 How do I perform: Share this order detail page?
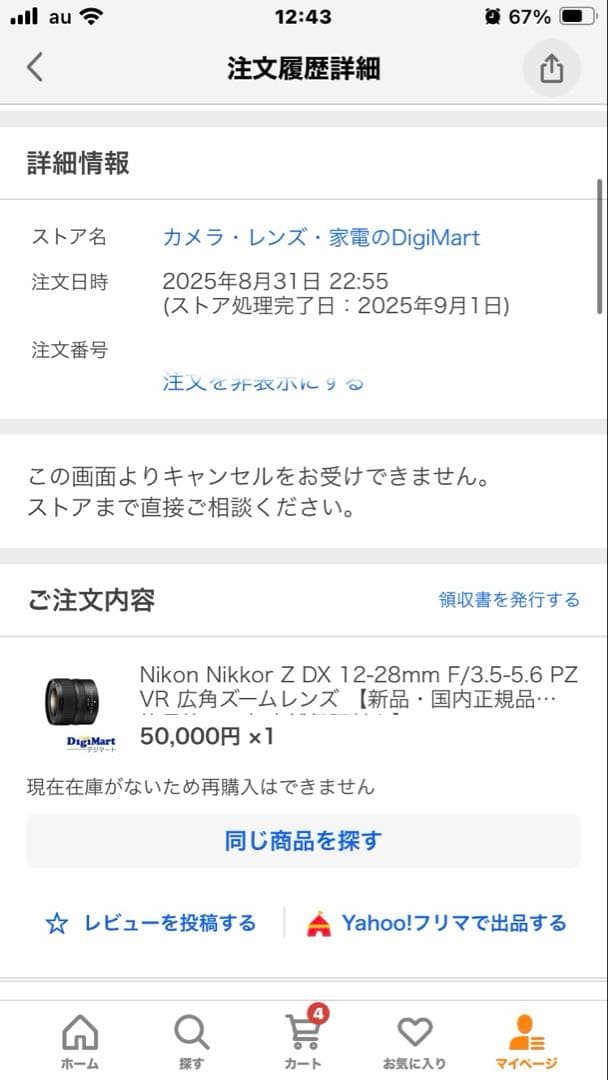point(551,68)
